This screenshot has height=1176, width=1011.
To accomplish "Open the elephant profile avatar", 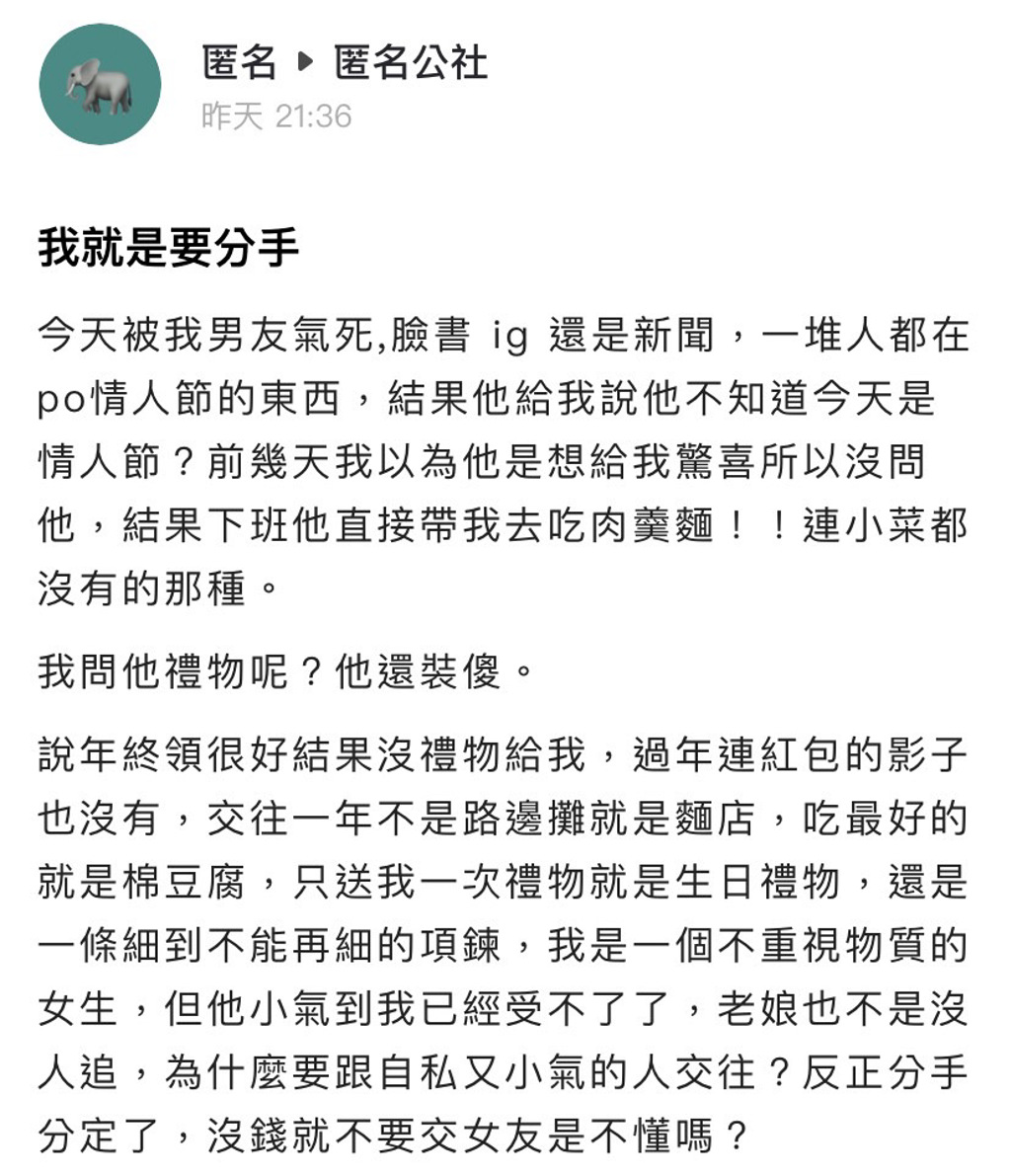I will (100, 85).
